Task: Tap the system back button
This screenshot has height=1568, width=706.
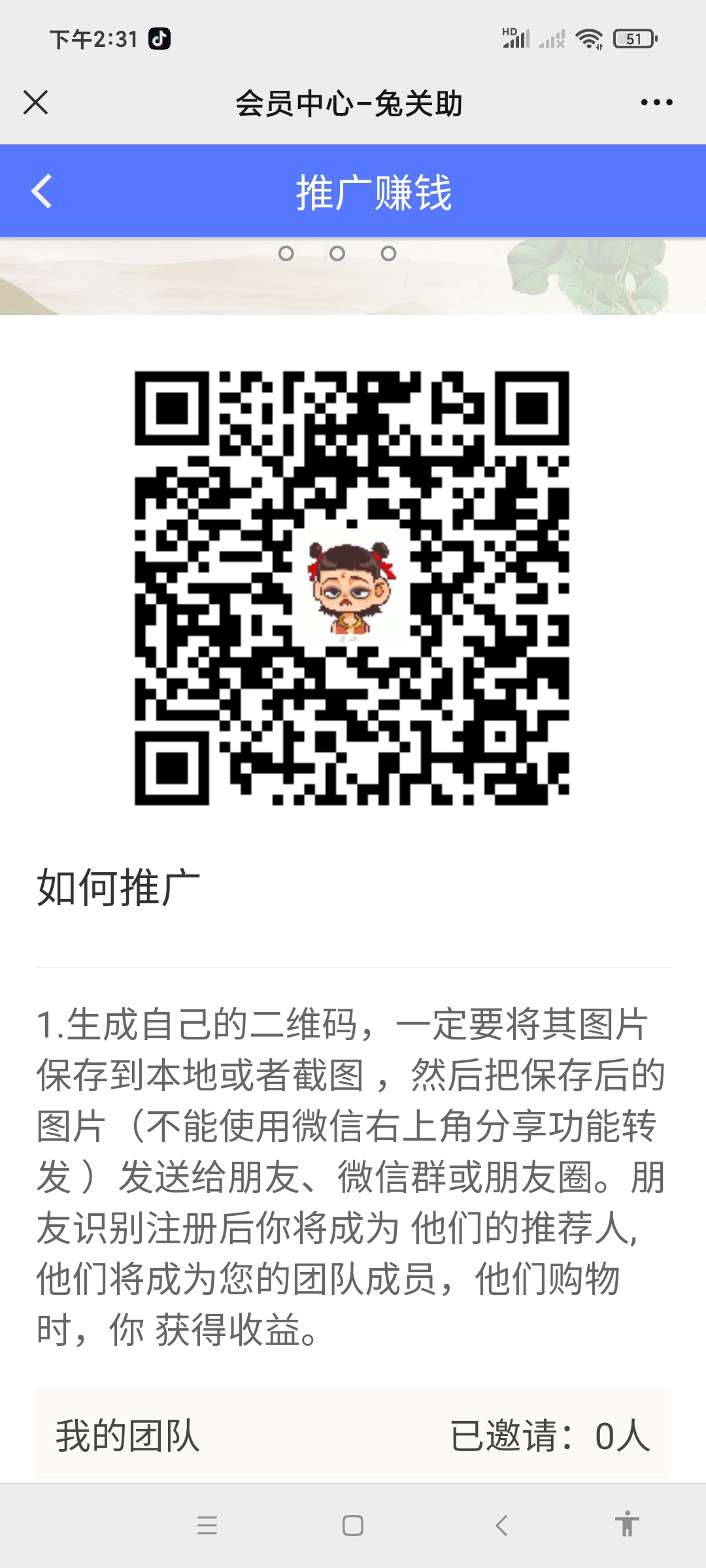Action: coord(501,1526)
